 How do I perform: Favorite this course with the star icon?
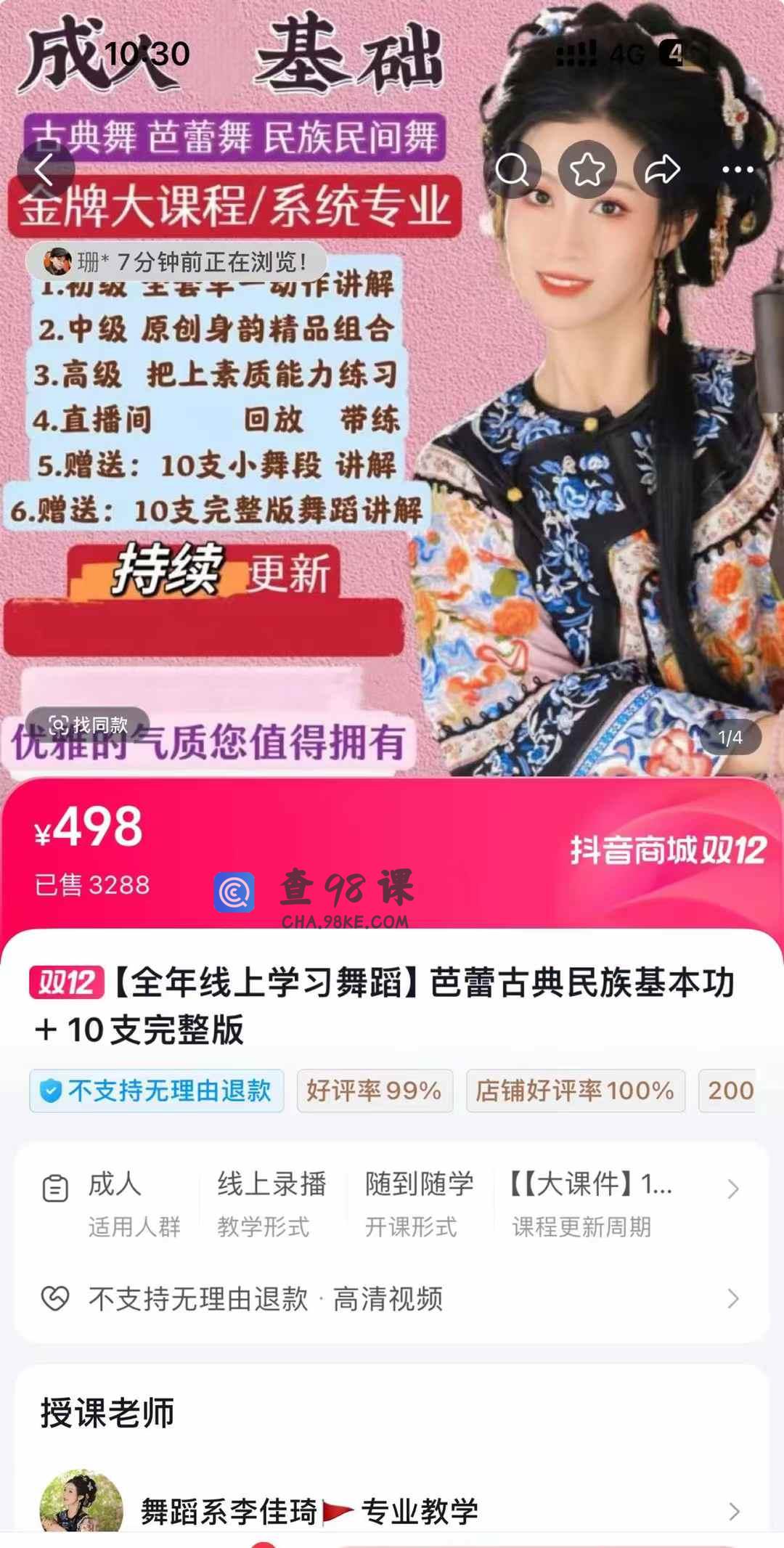pyautogui.click(x=587, y=170)
